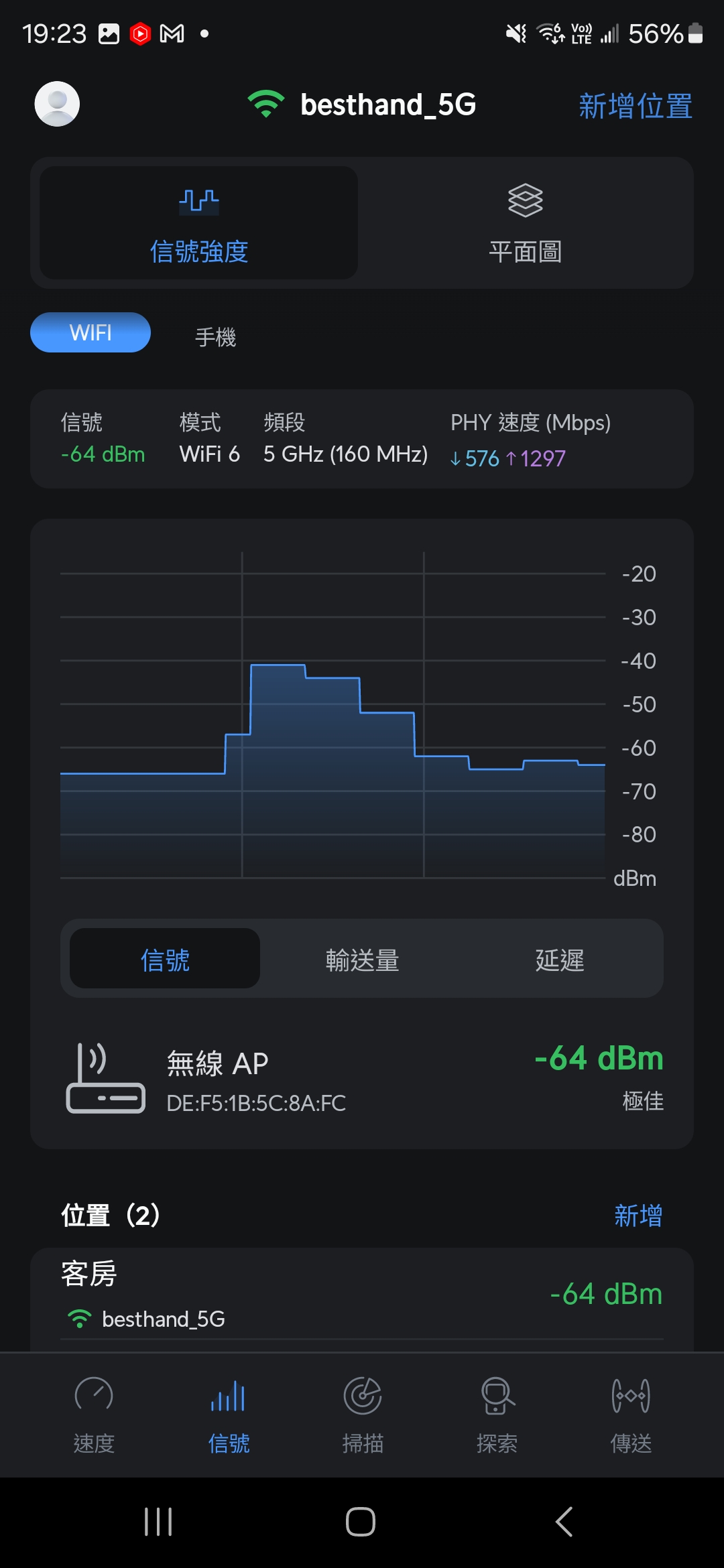This screenshot has width=724, height=1568.
Task: Tap 新增 beside 位置 (2)
Action: (638, 1215)
